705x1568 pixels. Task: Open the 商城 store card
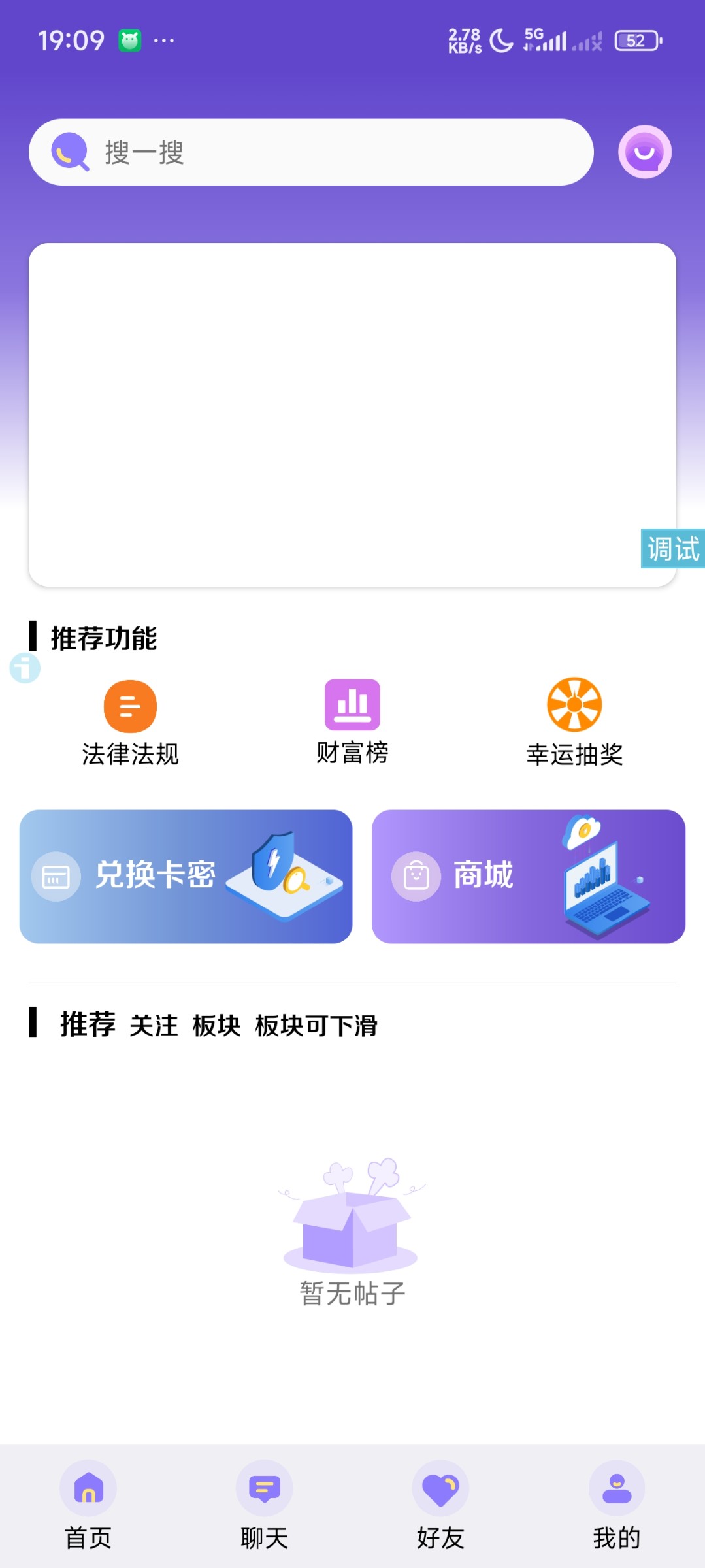[528, 876]
